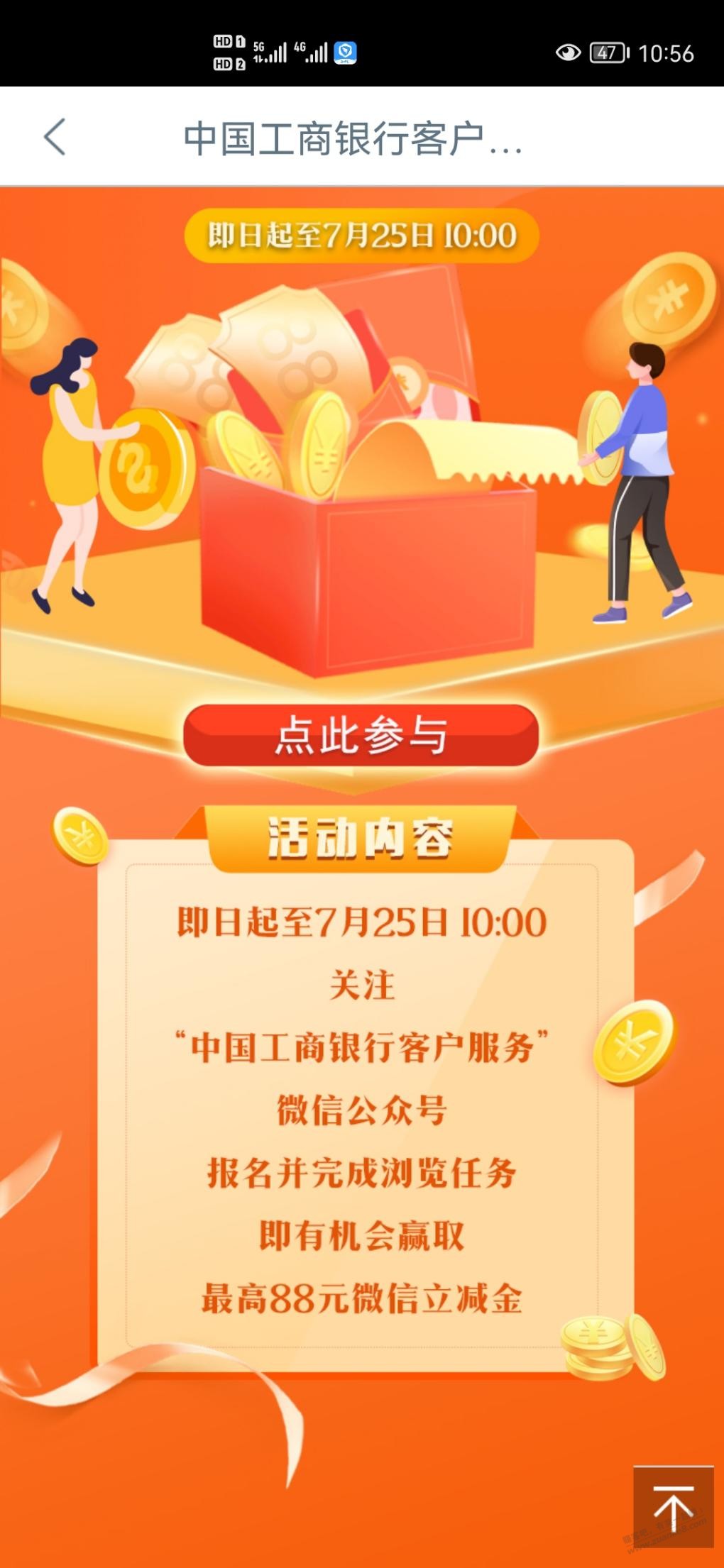Go back using the top-left arrow

pos(55,136)
